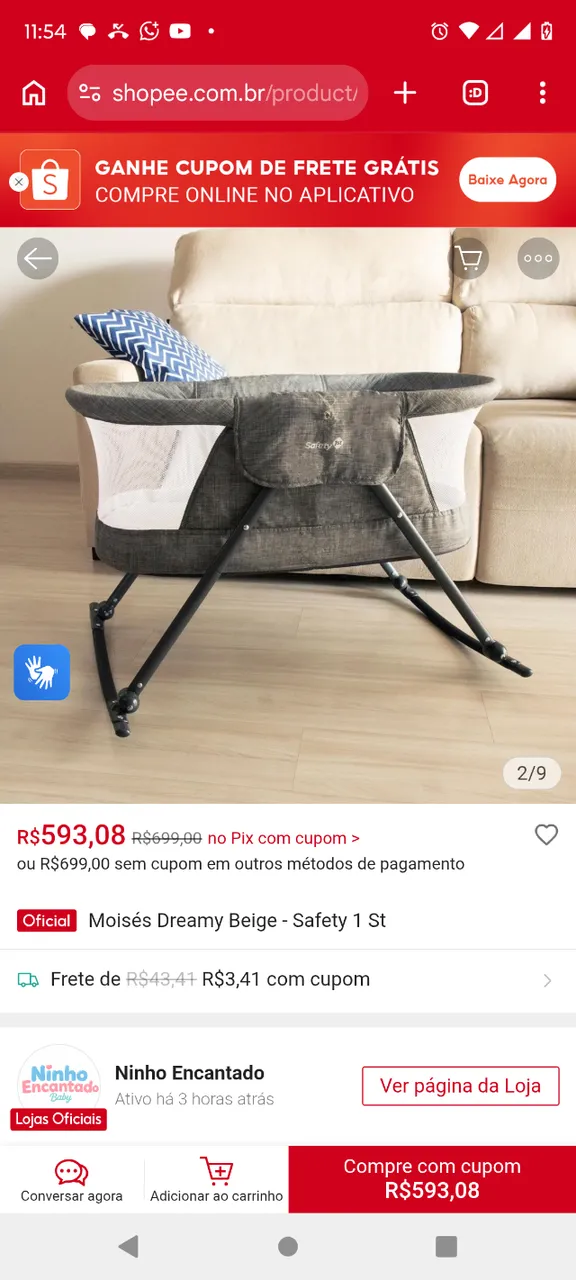Open the browser's three-dot menu
The width and height of the screenshot is (576, 1280).
[x=542, y=93]
